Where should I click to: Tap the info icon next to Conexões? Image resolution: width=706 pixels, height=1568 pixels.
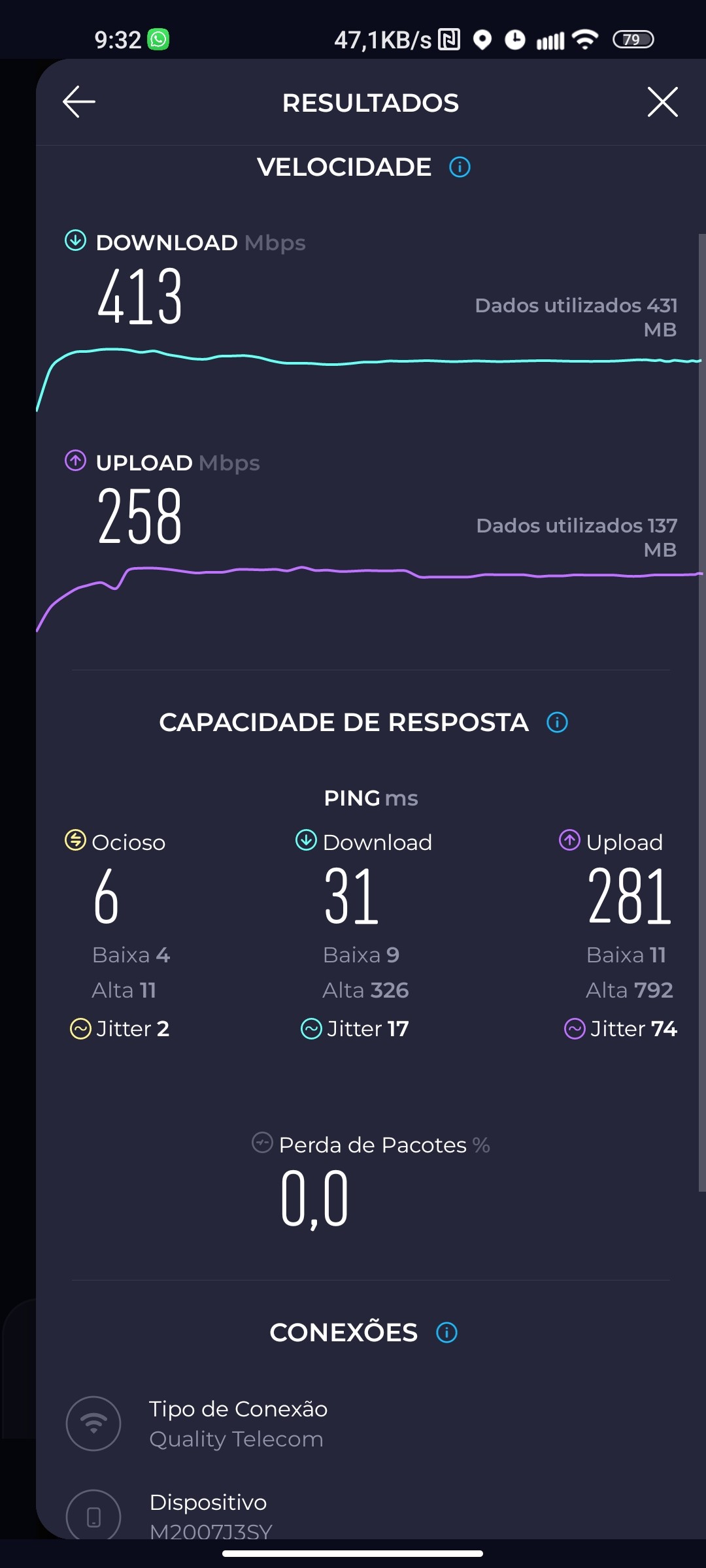tap(446, 1332)
